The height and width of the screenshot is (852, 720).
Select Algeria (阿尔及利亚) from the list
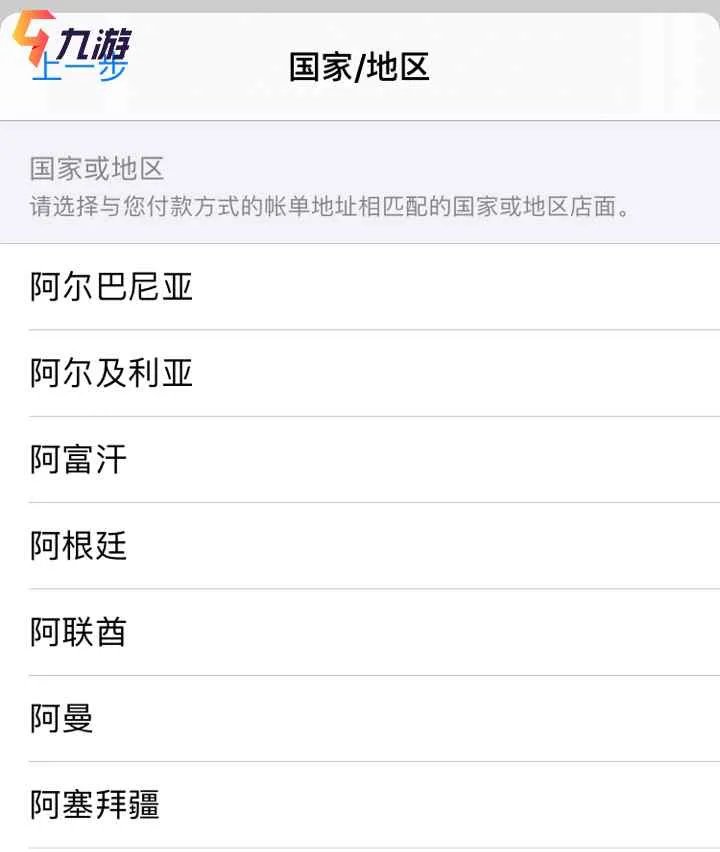110,372
